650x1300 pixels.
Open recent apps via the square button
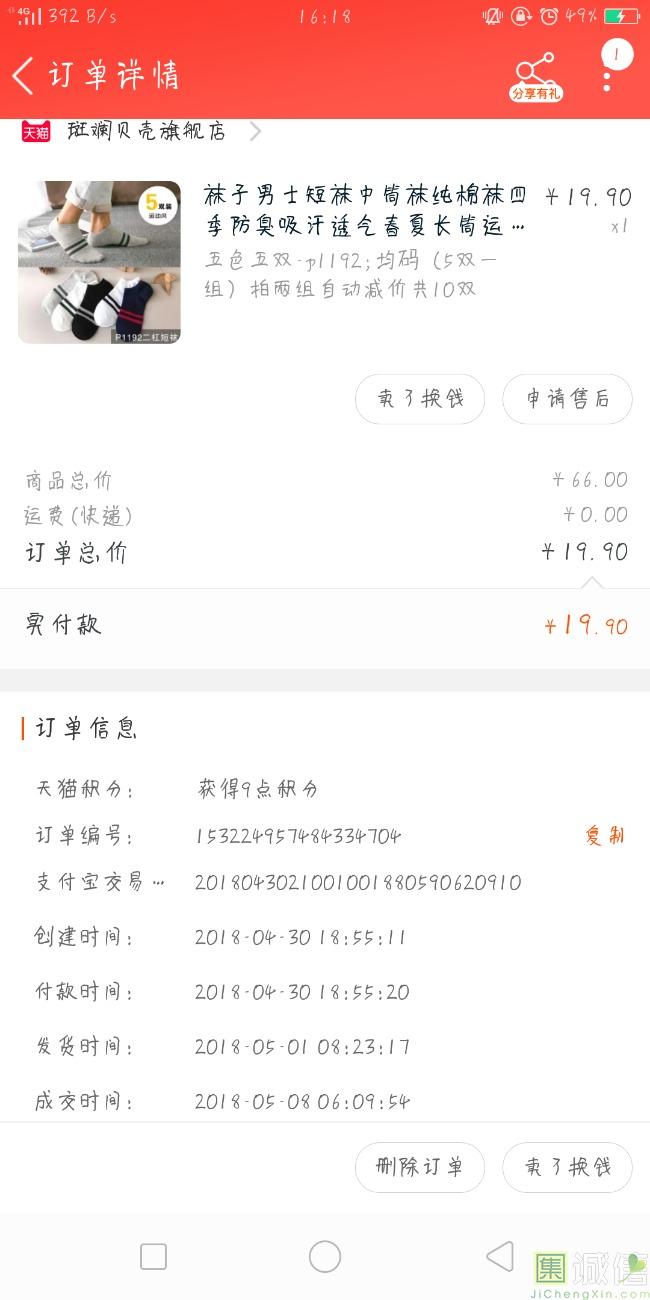click(x=153, y=1257)
